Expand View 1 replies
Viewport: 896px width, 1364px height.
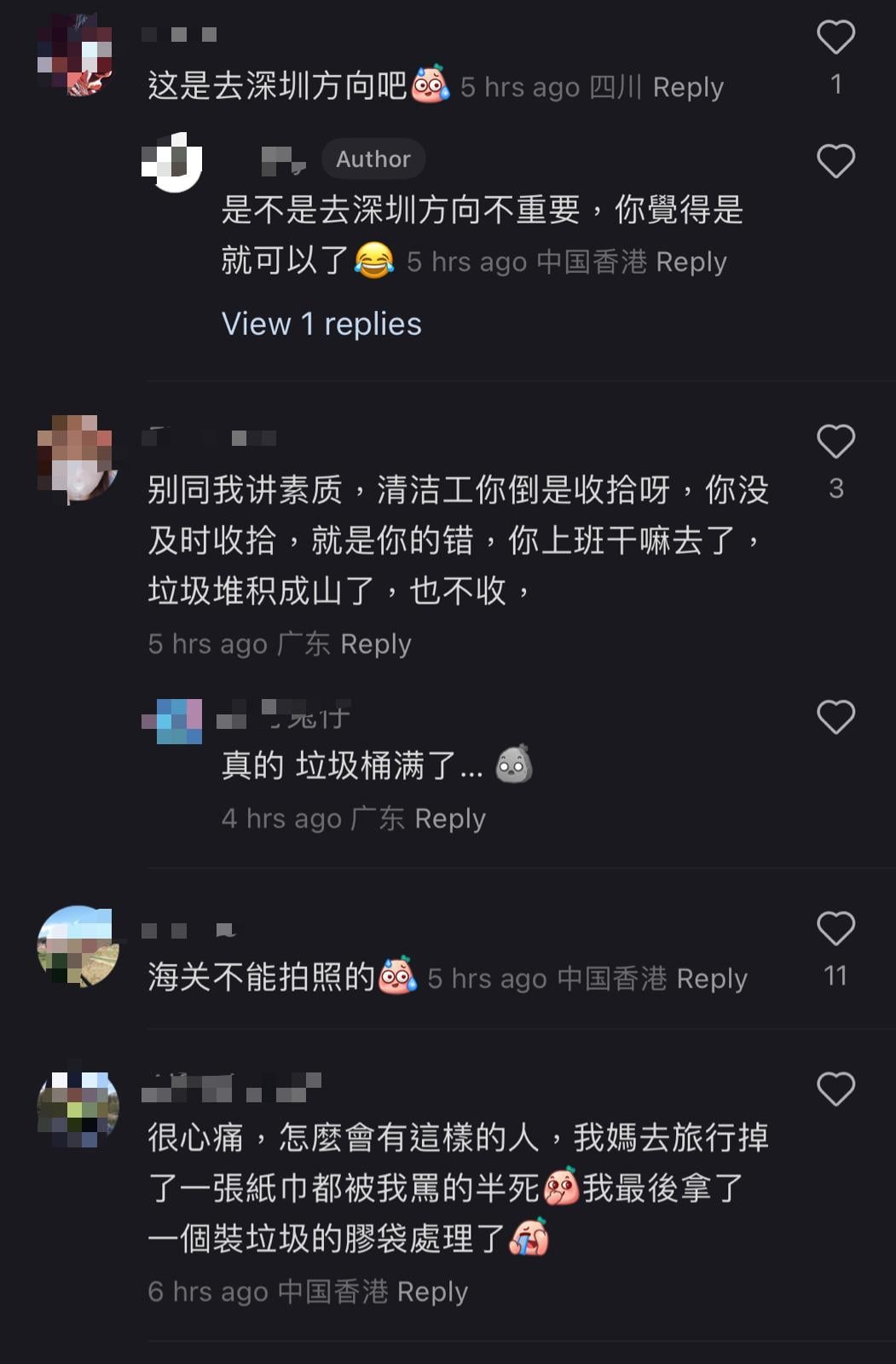tap(321, 324)
